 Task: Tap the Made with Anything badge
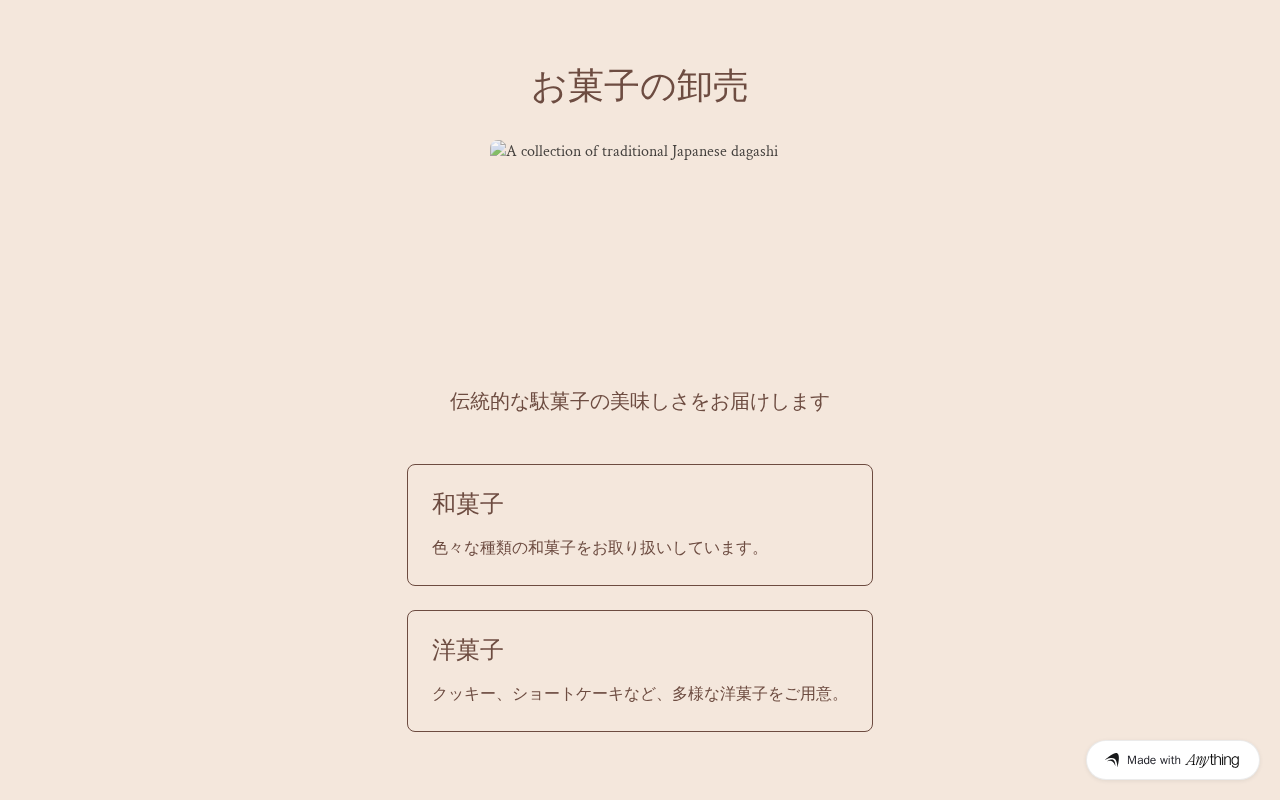click(x=1172, y=760)
